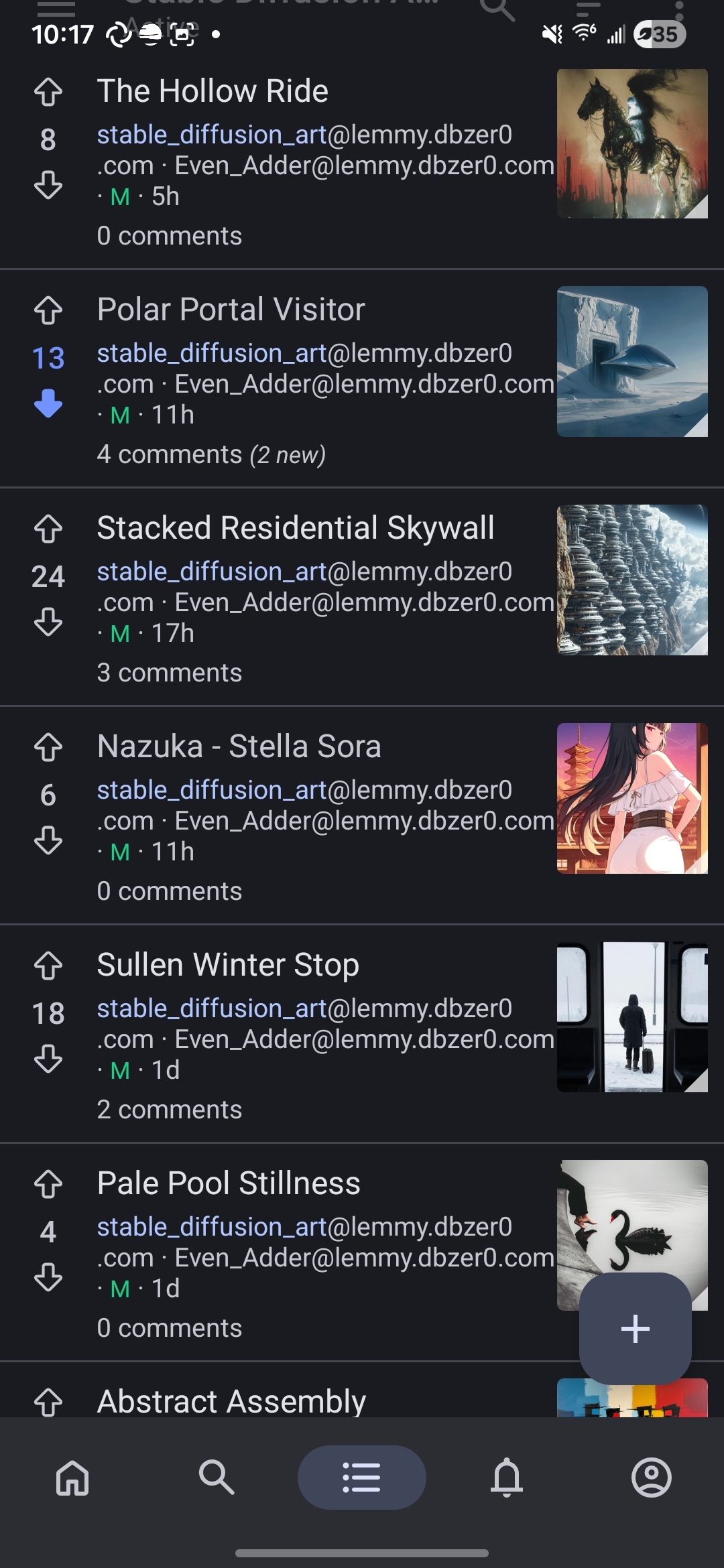724x1568 pixels.
Task: Open the Nazuka - Stella Sora post
Action: (239, 746)
